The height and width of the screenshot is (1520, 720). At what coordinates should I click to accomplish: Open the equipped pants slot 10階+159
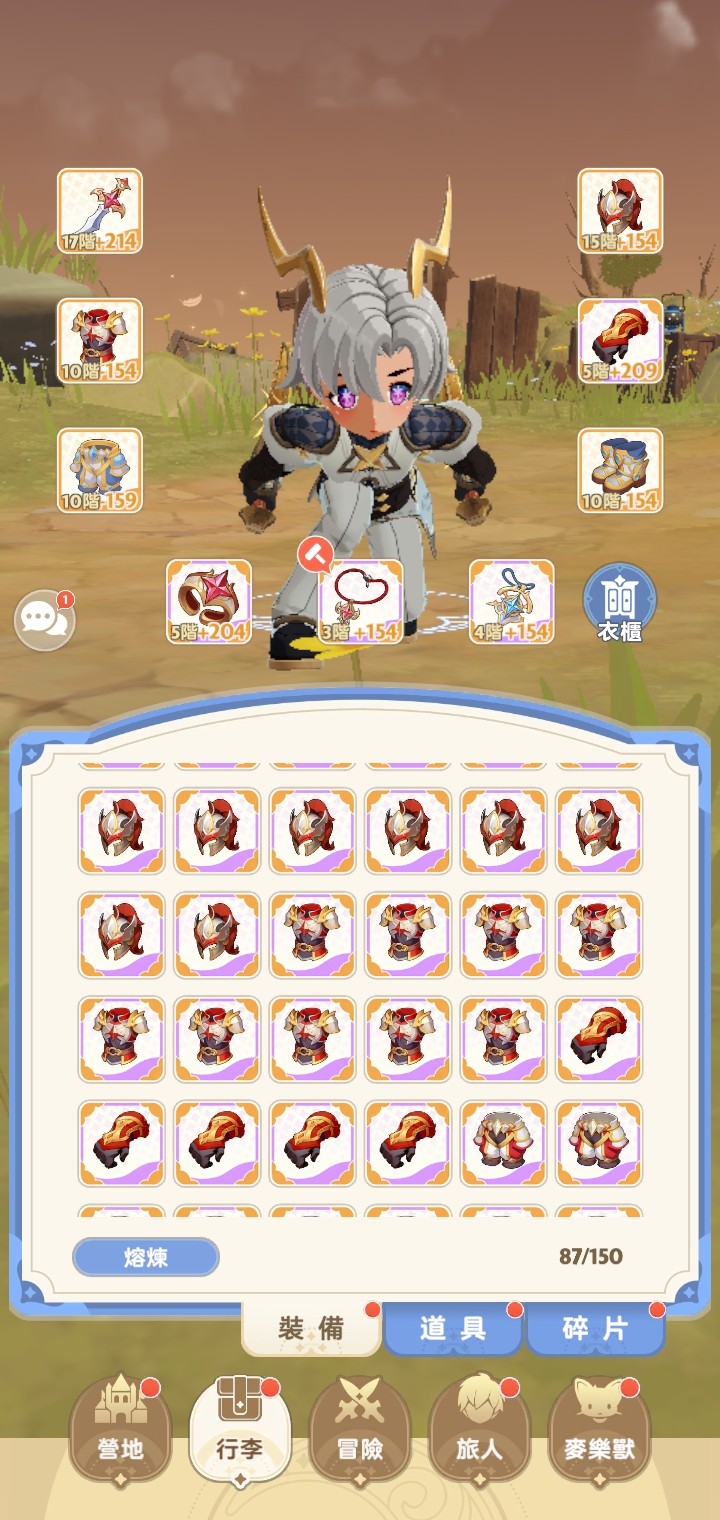point(99,470)
